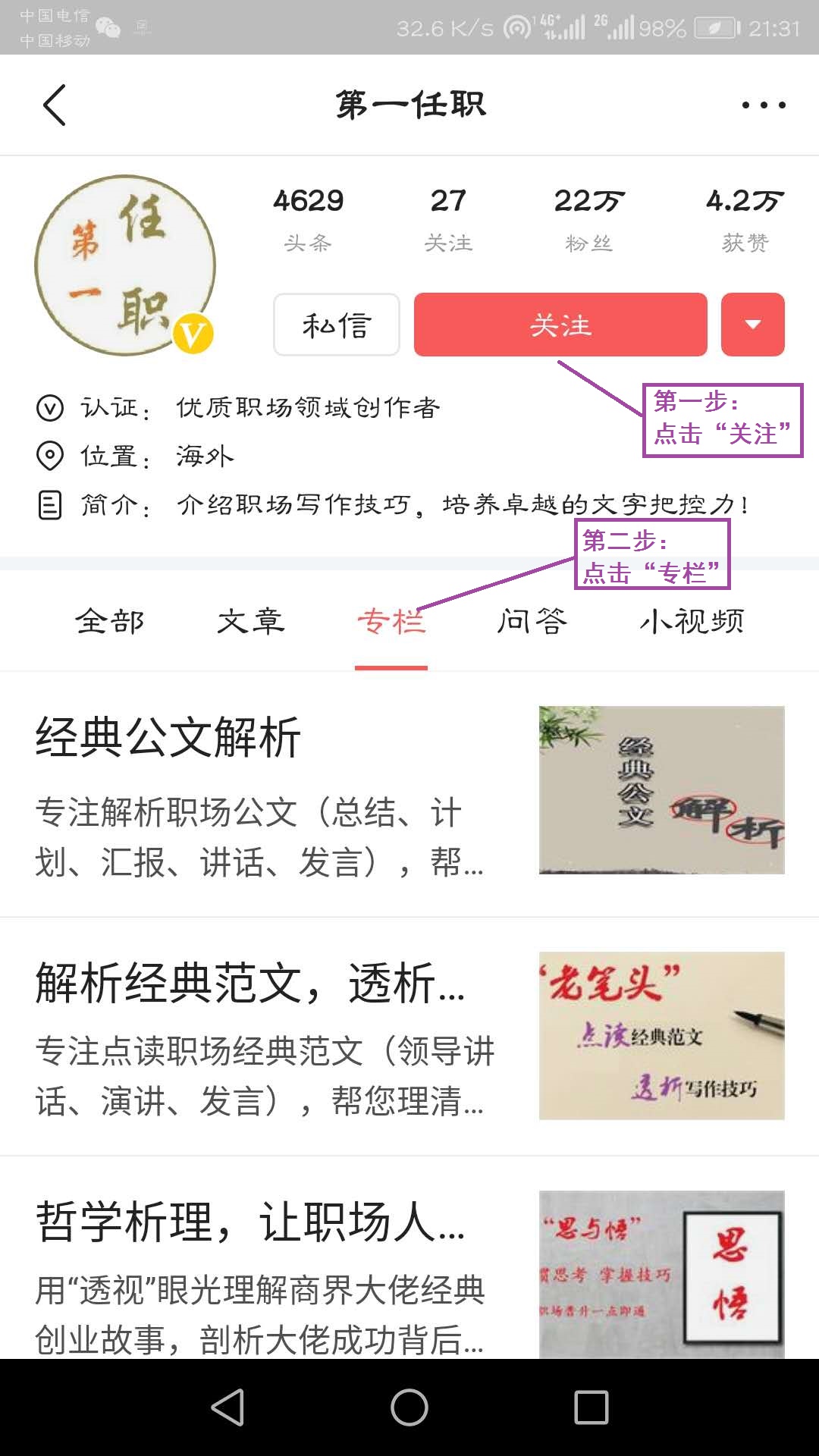Click the document icon next to 简介
819x1456 pixels.
[x=50, y=504]
